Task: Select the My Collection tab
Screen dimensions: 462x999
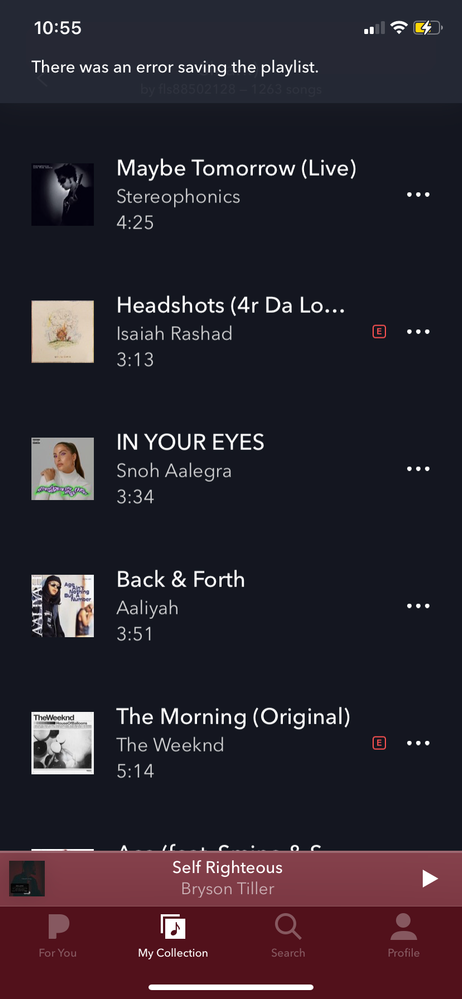Action: pyautogui.click(x=173, y=935)
